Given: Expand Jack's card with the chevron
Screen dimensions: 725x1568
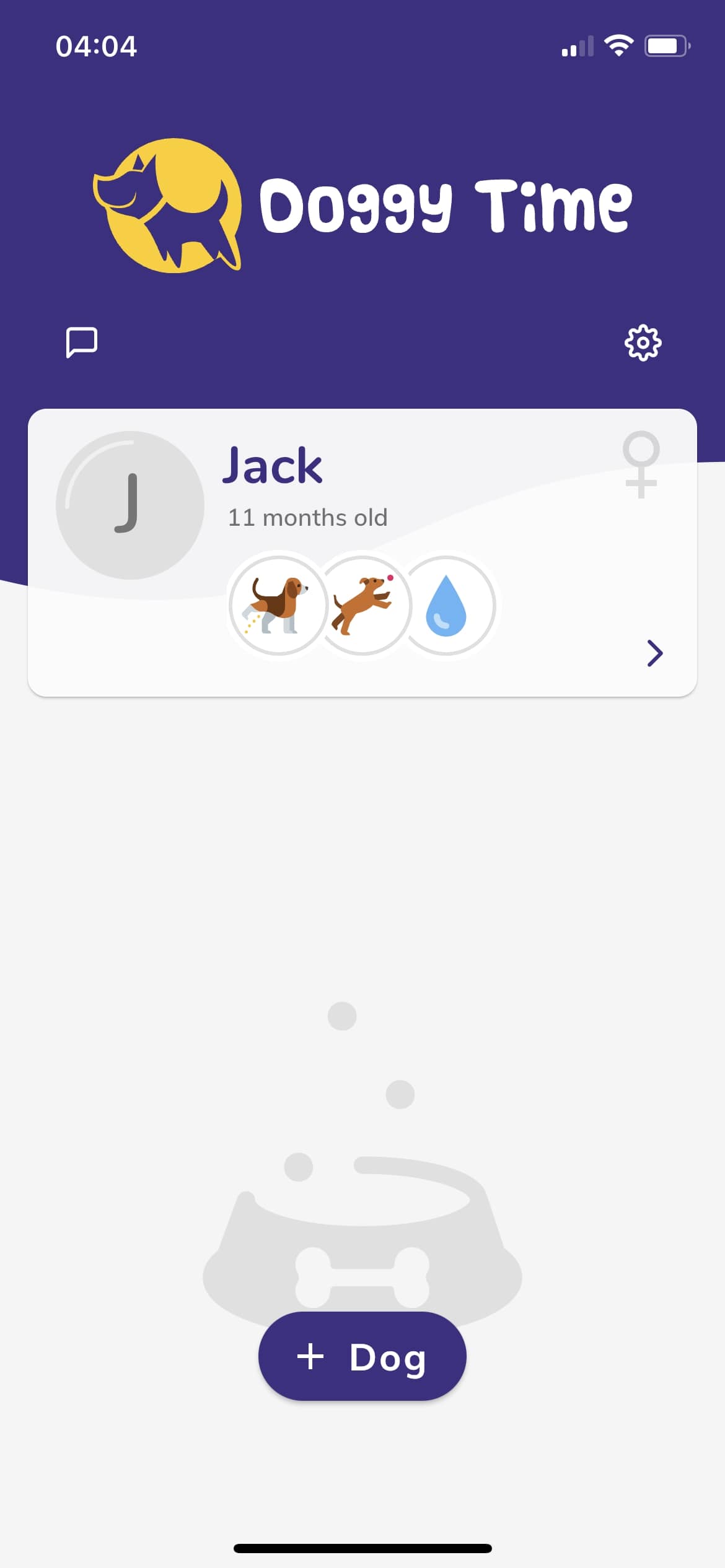Looking at the screenshot, I should point(655,653).
